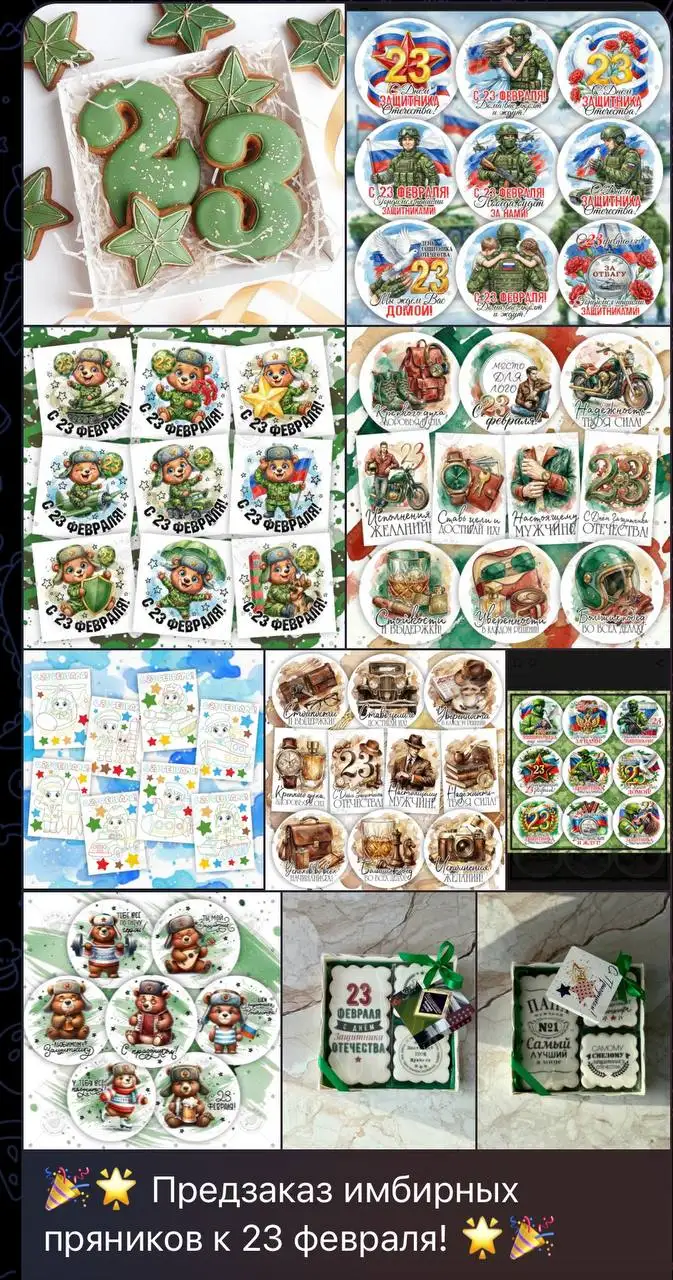
Task: Open the photo of green 23-shaped cookies
Action: pos(184,162)
